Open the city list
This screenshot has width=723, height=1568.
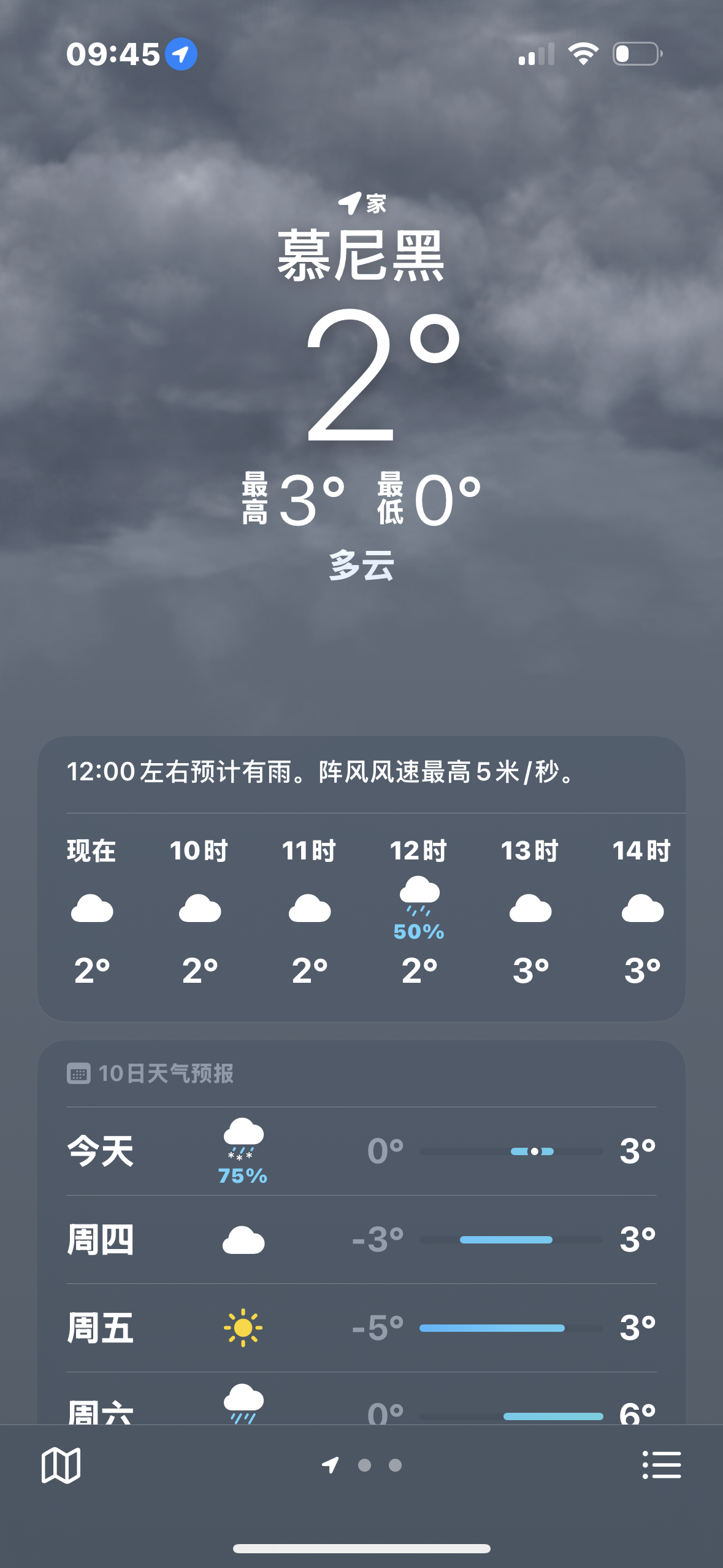[661, 1465]
